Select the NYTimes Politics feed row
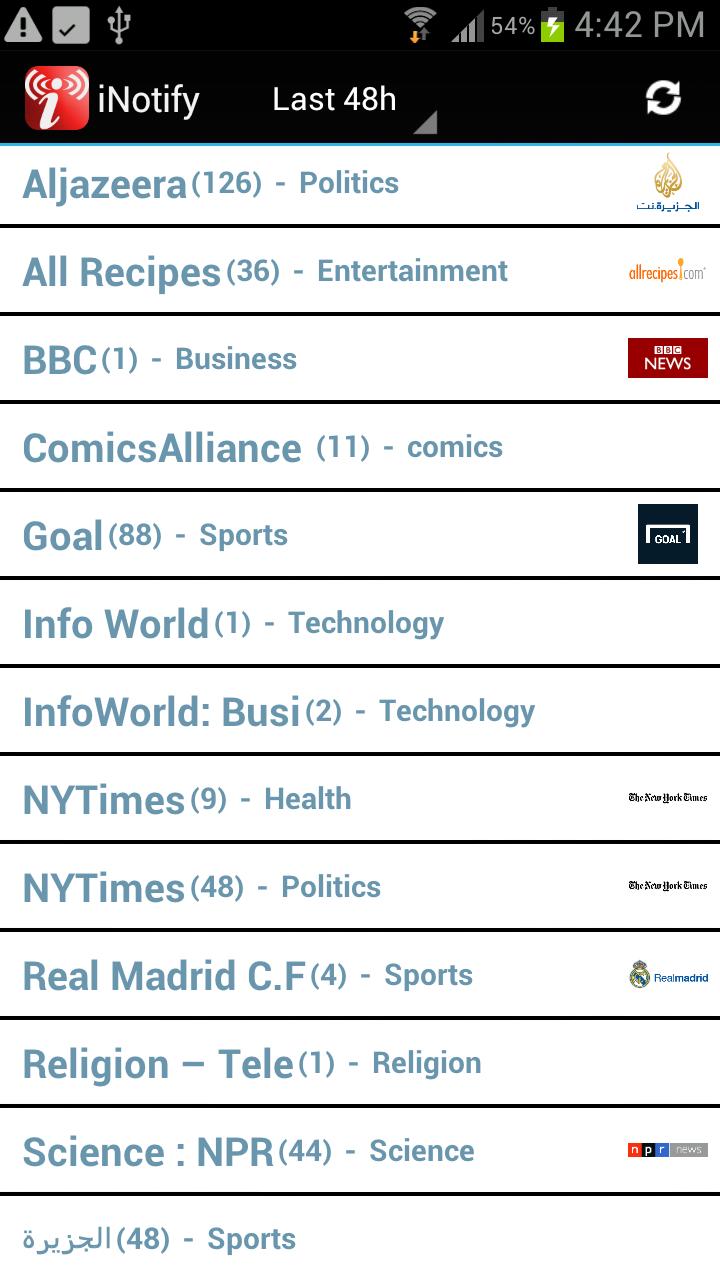Viewport: 720px width, 1280px height. pos(200,886)
